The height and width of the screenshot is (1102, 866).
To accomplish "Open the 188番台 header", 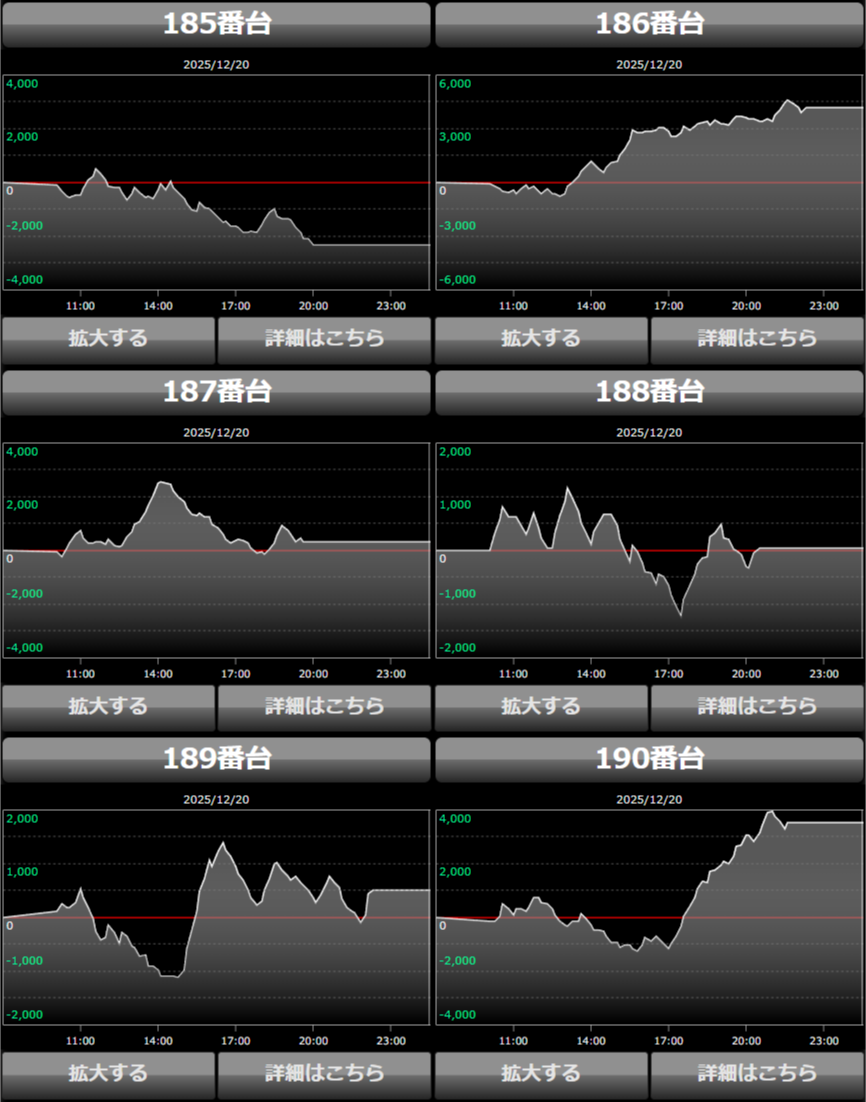I will [649, 392].
